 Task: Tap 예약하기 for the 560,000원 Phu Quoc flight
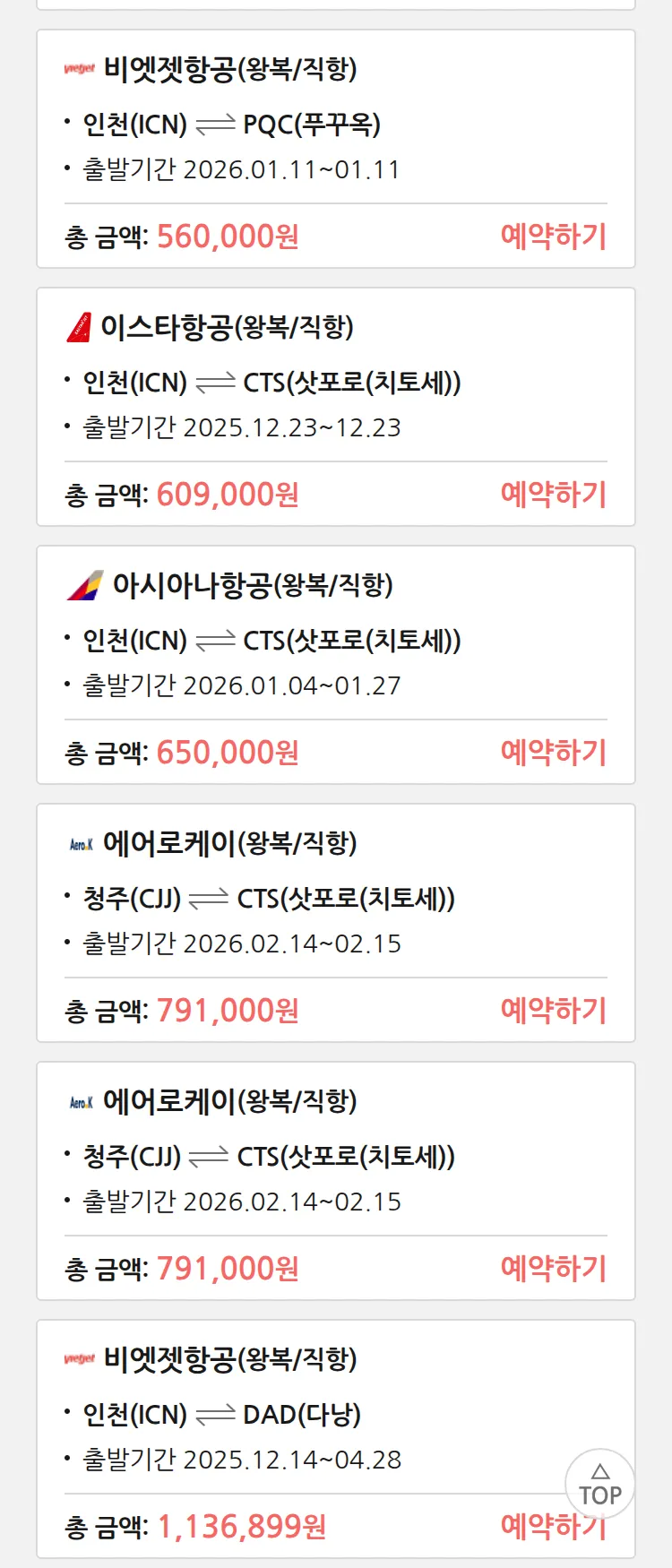coord(553,237)
